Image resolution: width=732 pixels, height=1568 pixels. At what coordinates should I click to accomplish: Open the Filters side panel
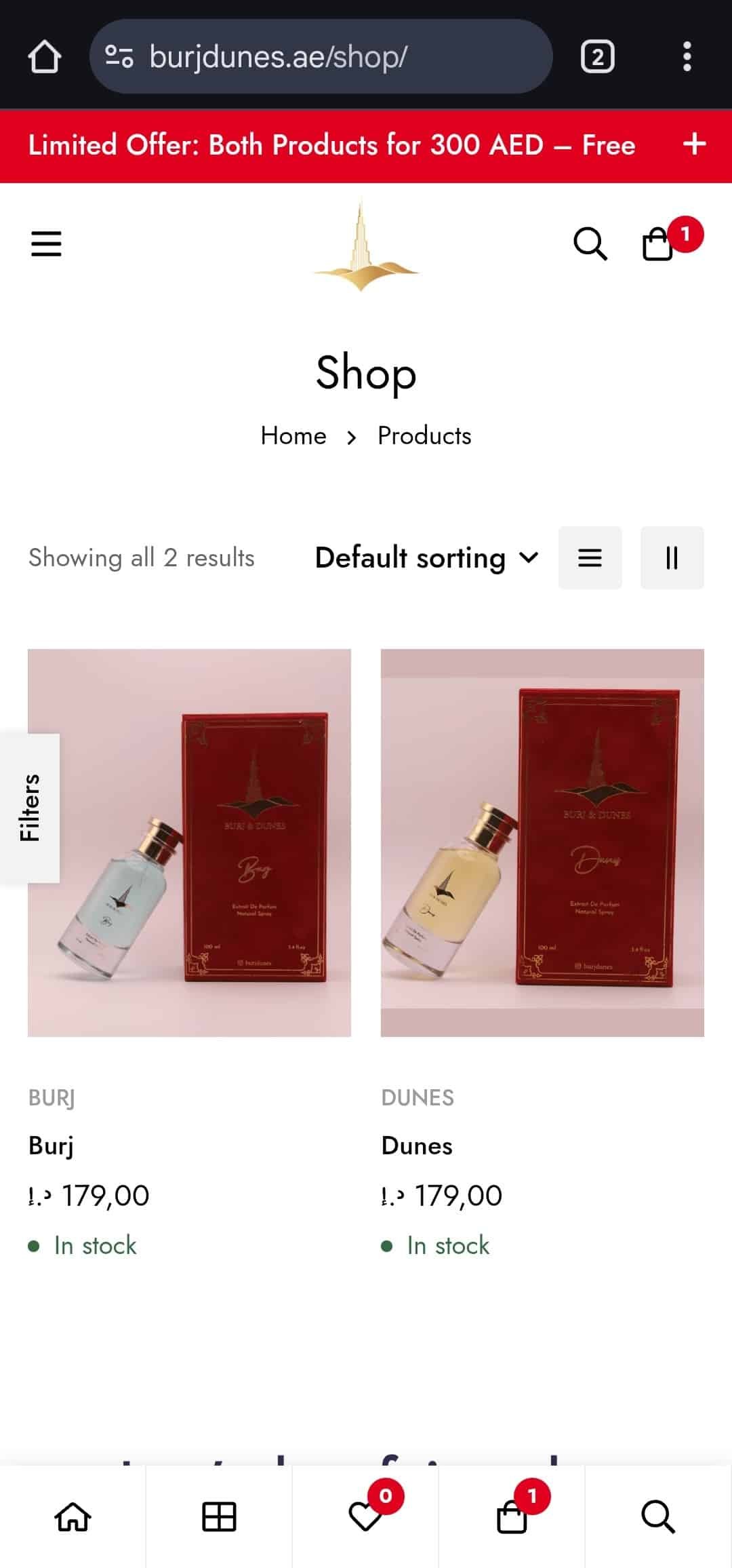[30, 808]
